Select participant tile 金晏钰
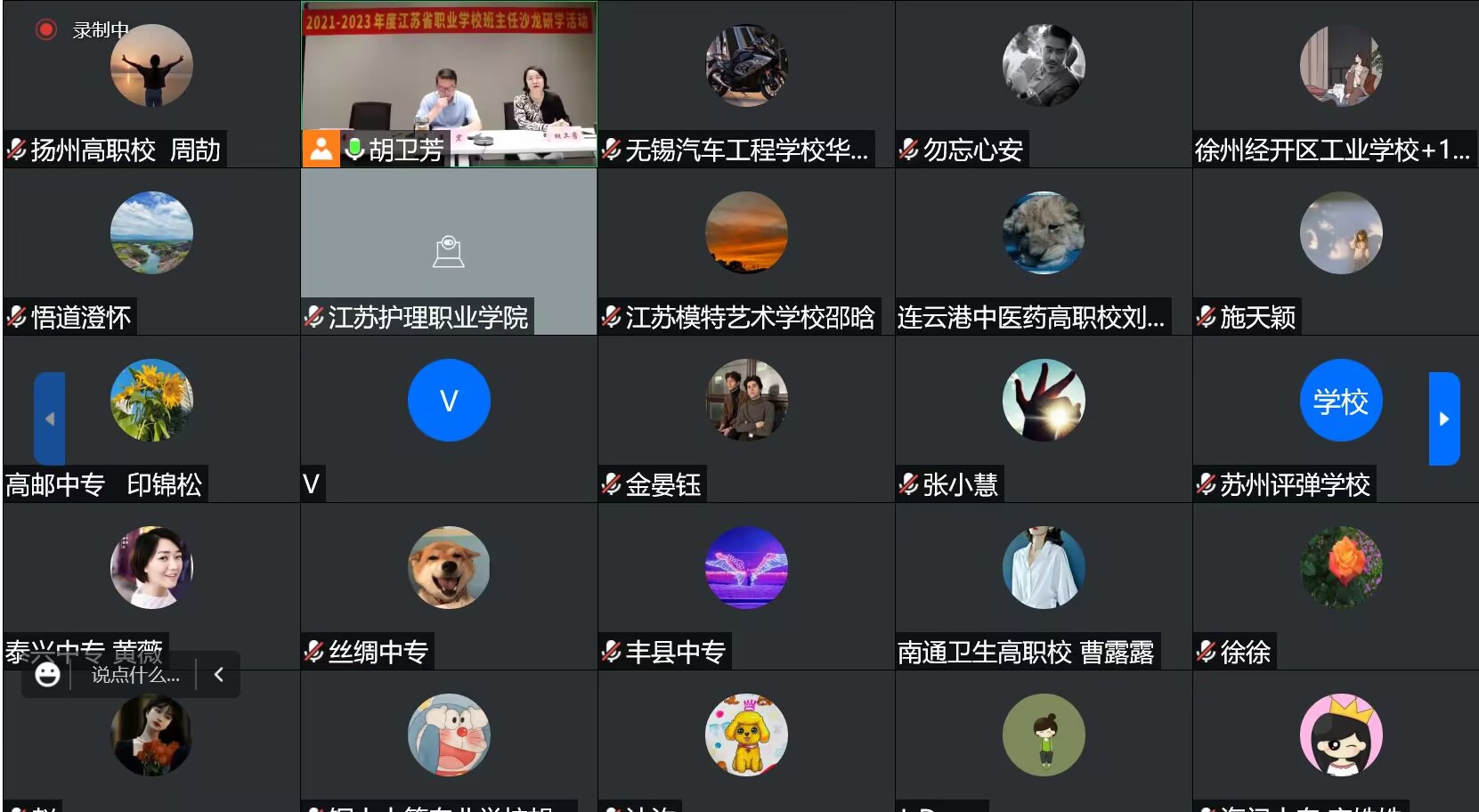 point(746,418)
